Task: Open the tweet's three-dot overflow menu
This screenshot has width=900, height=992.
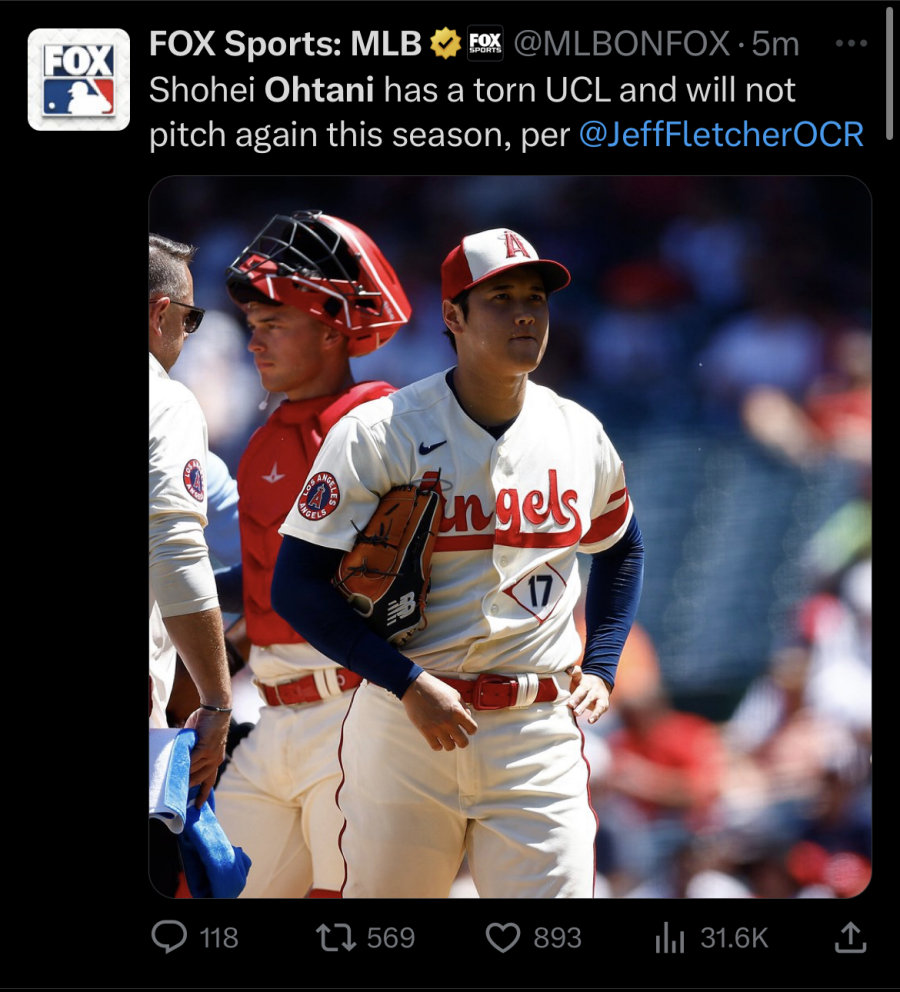Action: click(x=851, y=44)
